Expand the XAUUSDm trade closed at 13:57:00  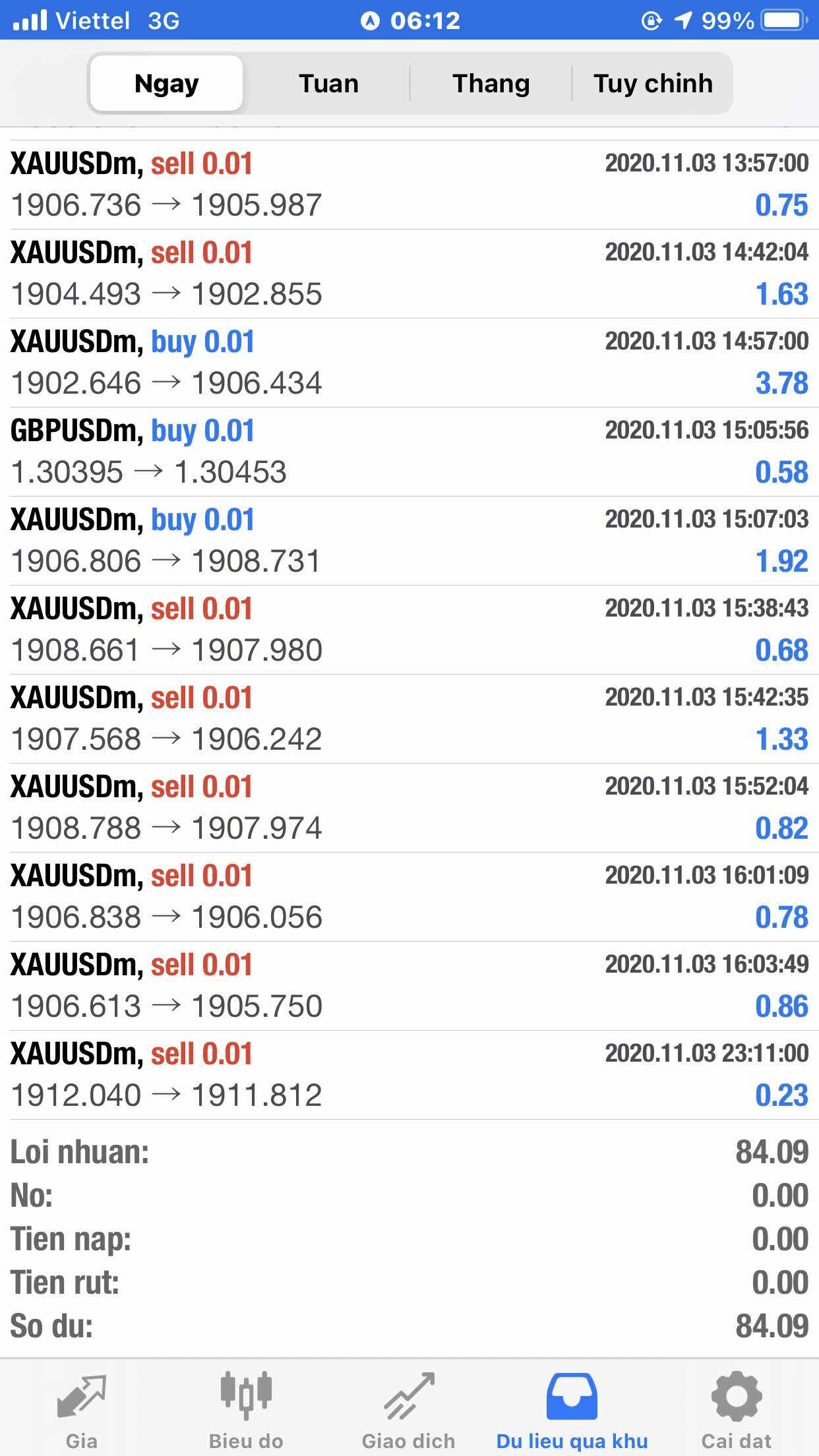409,185
